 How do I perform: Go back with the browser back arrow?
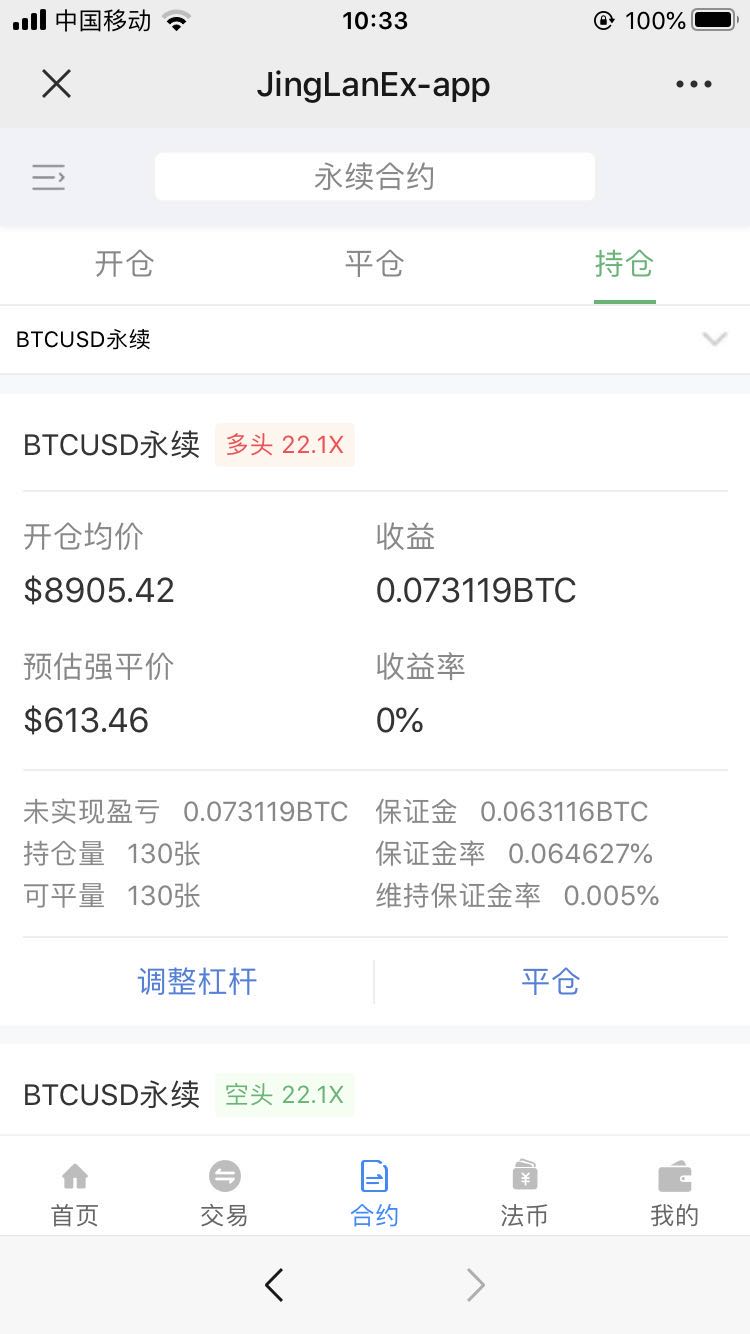[274, 1285]
